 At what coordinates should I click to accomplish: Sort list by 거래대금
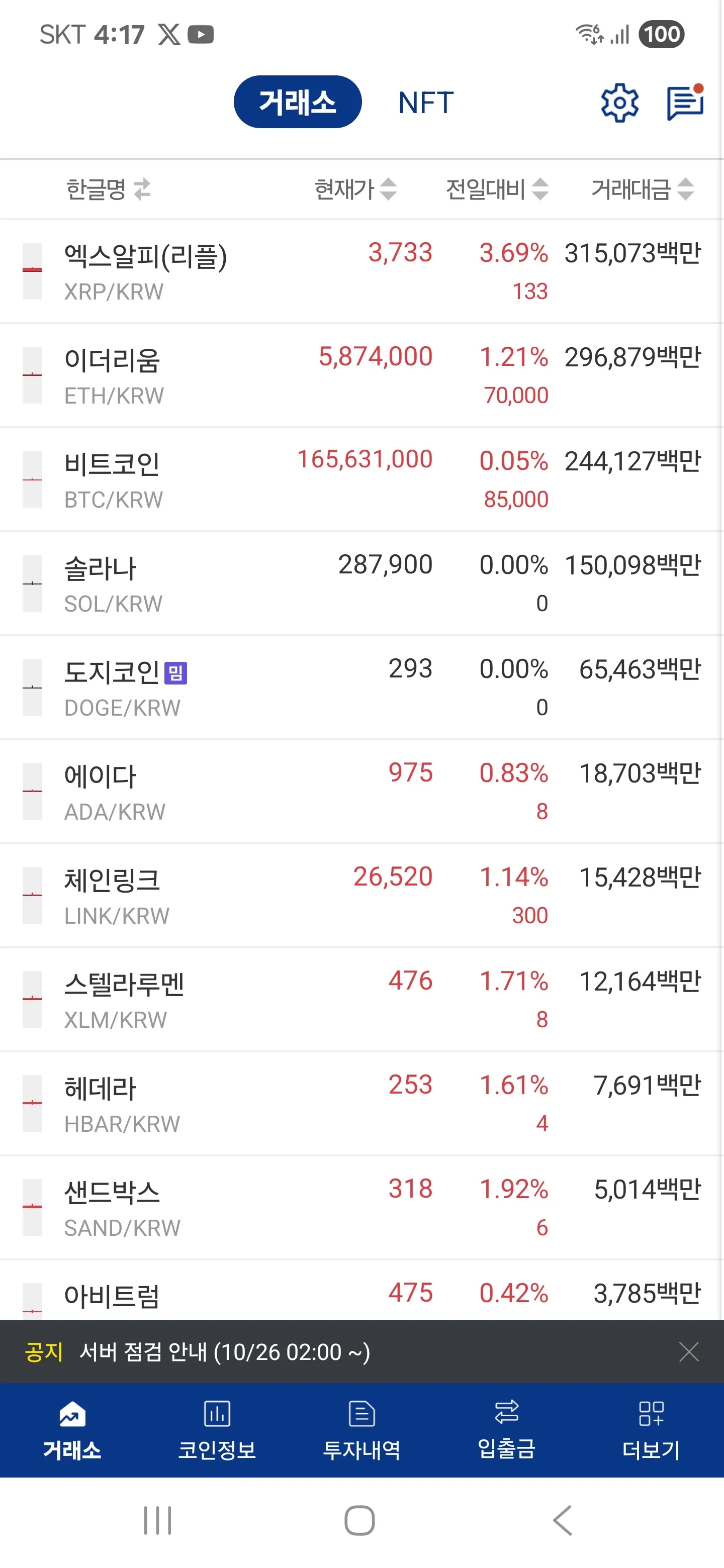(643, 189)
